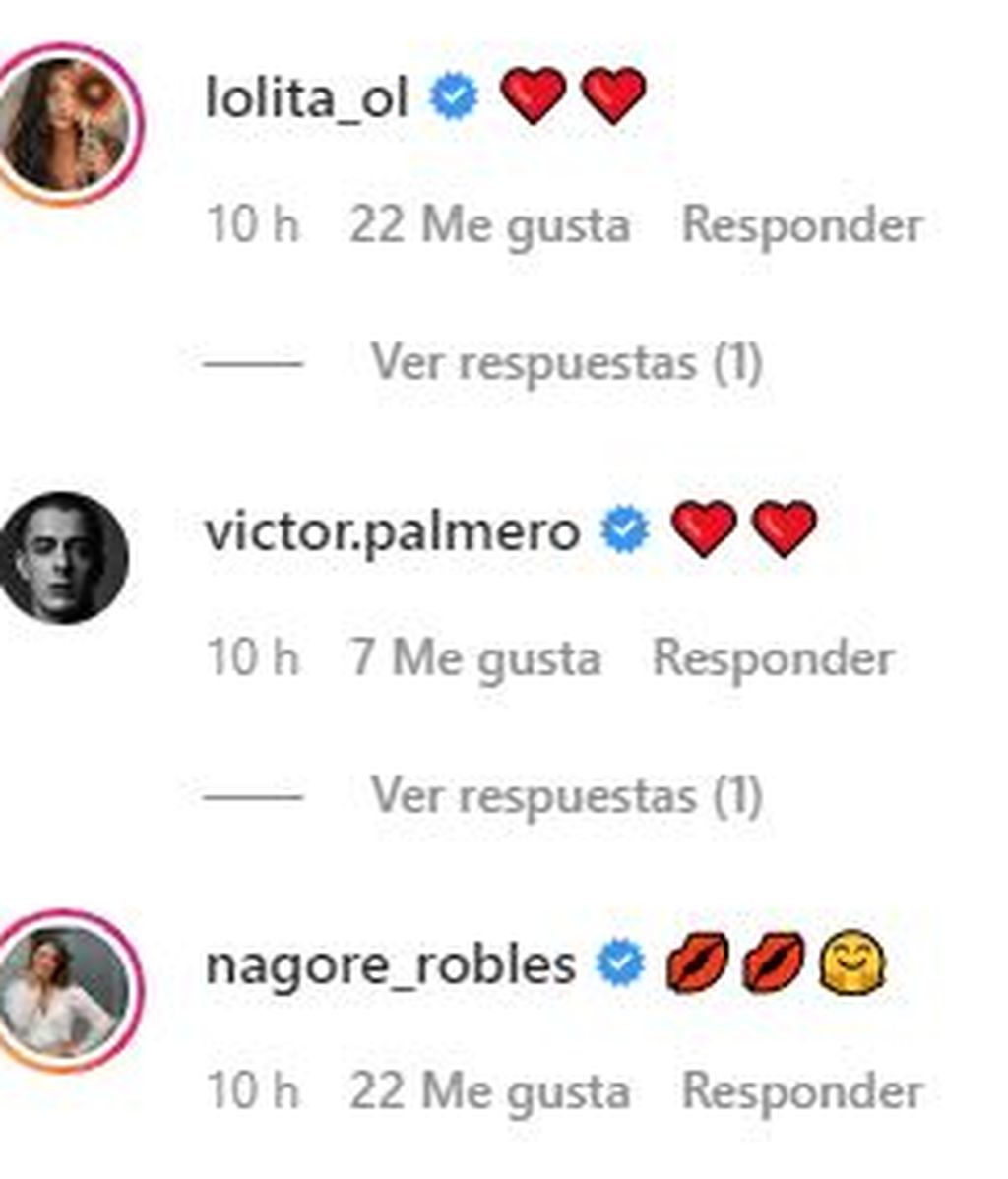The height and width of the screenshot is (1179, 1008).
Task: Click the first heart emoji in lolita_ol's comment
Action: [x=532, y=94]
